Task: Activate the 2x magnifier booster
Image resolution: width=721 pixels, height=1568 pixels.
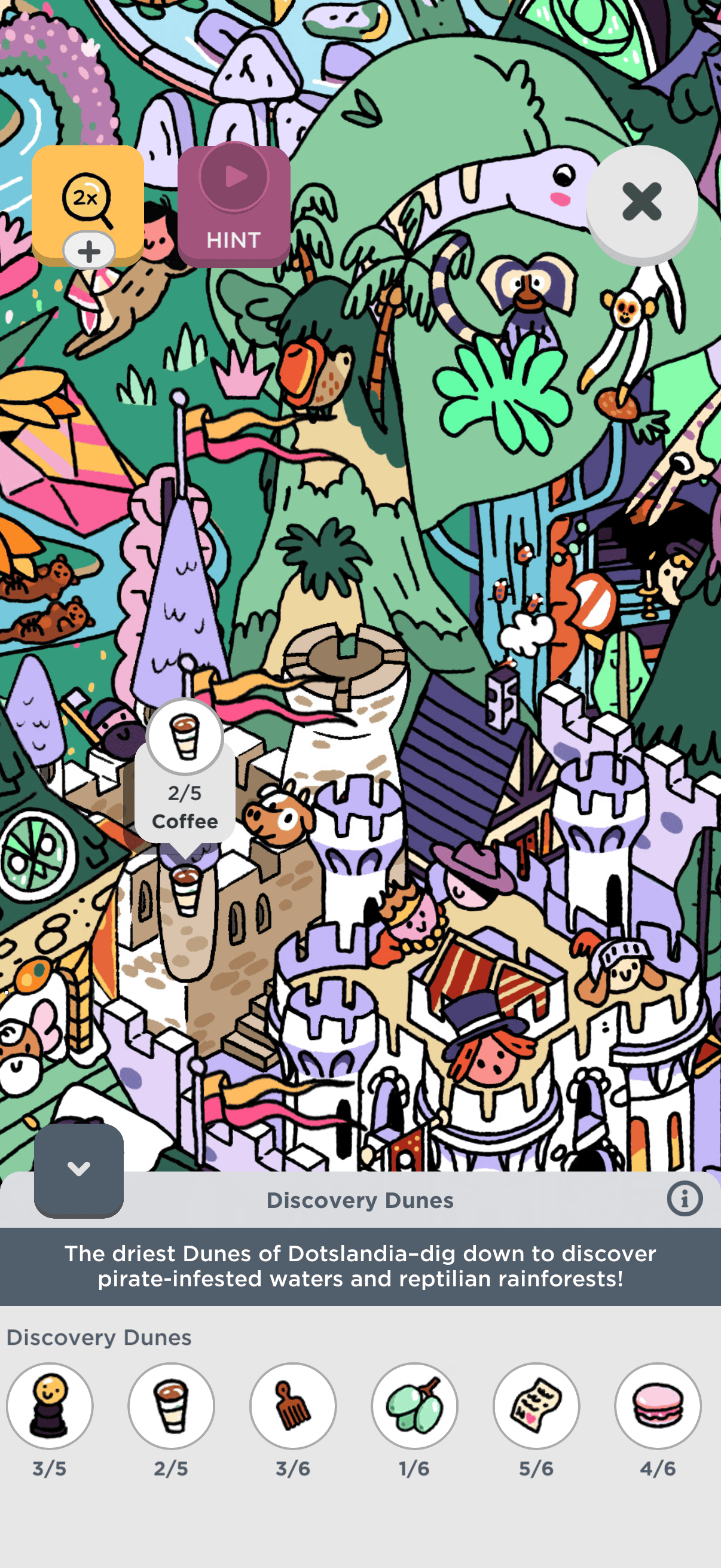Action: [x=87, y=202]
